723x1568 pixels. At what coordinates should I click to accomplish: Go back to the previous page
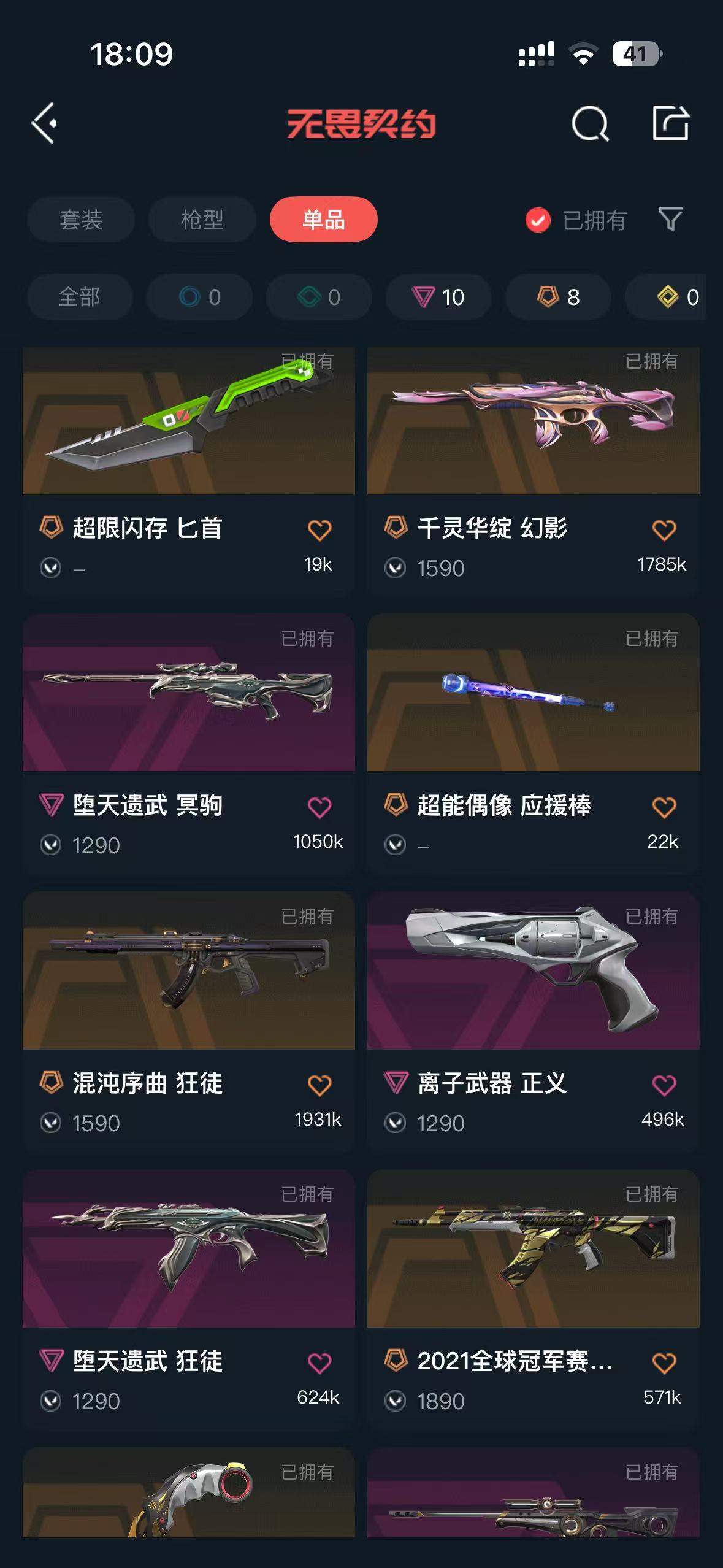44,123
